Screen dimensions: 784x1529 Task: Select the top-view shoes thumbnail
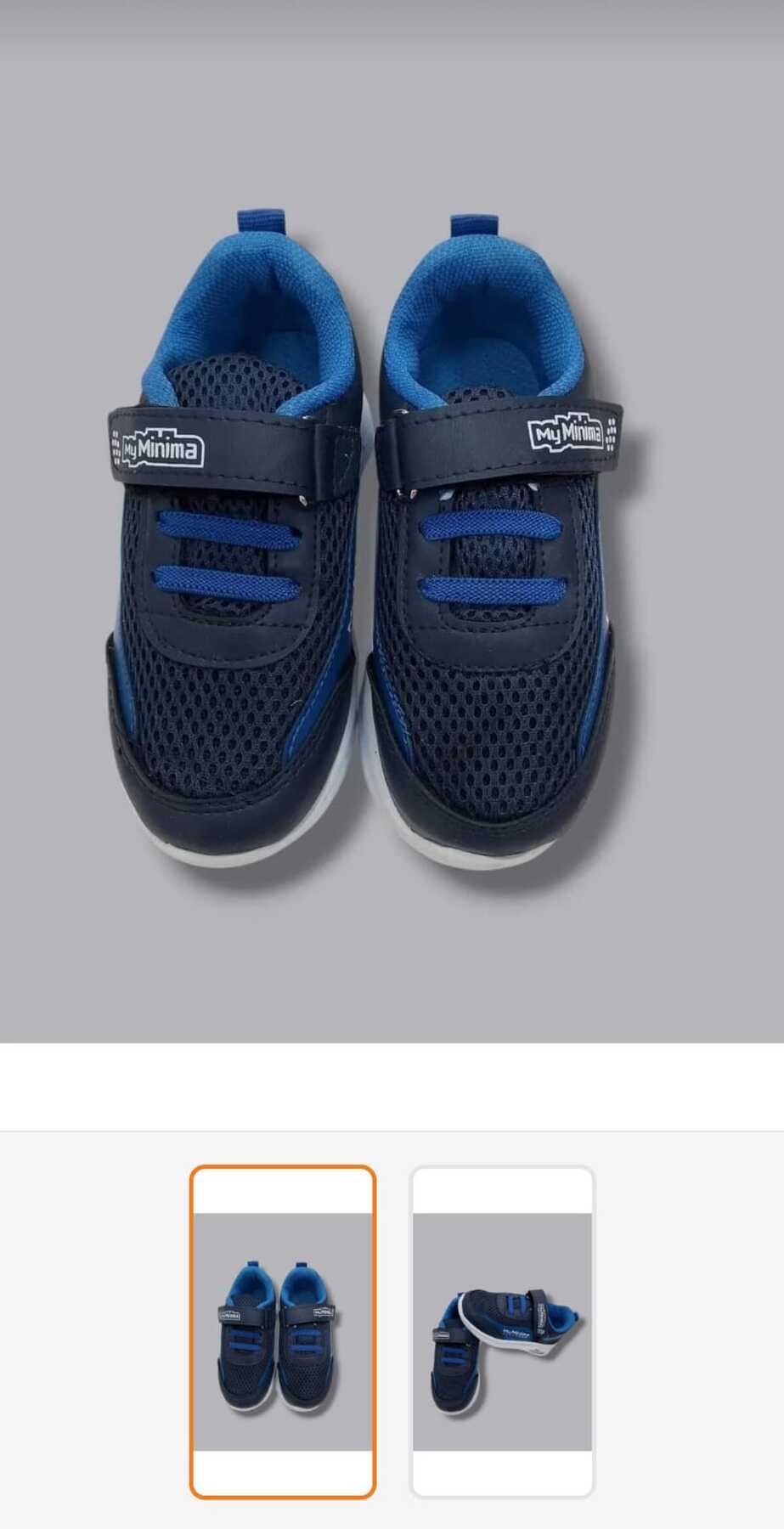(282, 1331)
